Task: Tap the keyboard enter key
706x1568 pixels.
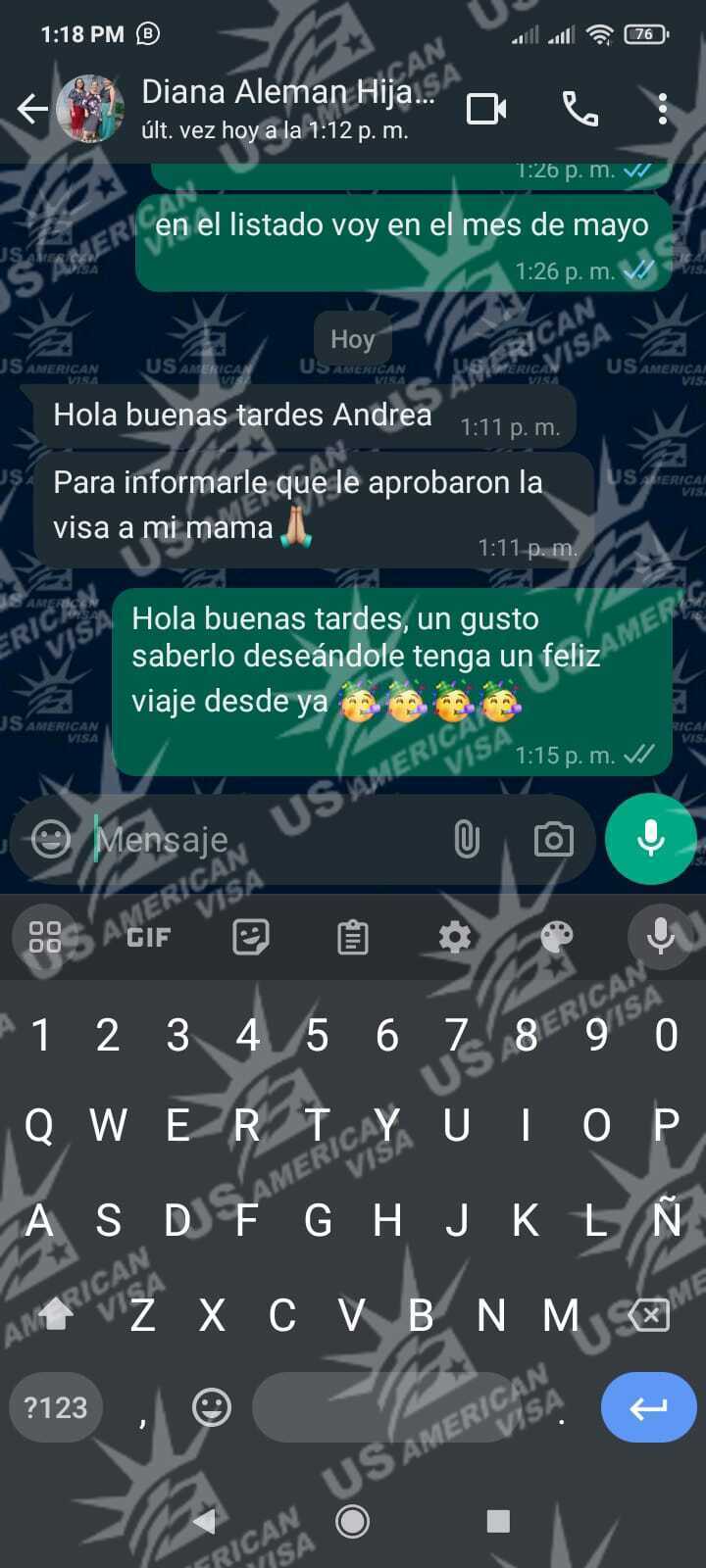Action: tap(648, 1407)
